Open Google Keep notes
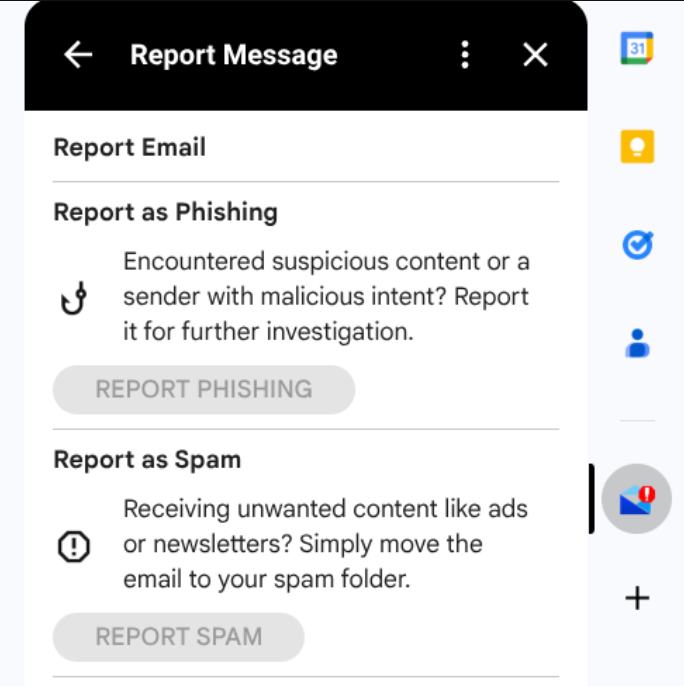 tap(637, 147)
